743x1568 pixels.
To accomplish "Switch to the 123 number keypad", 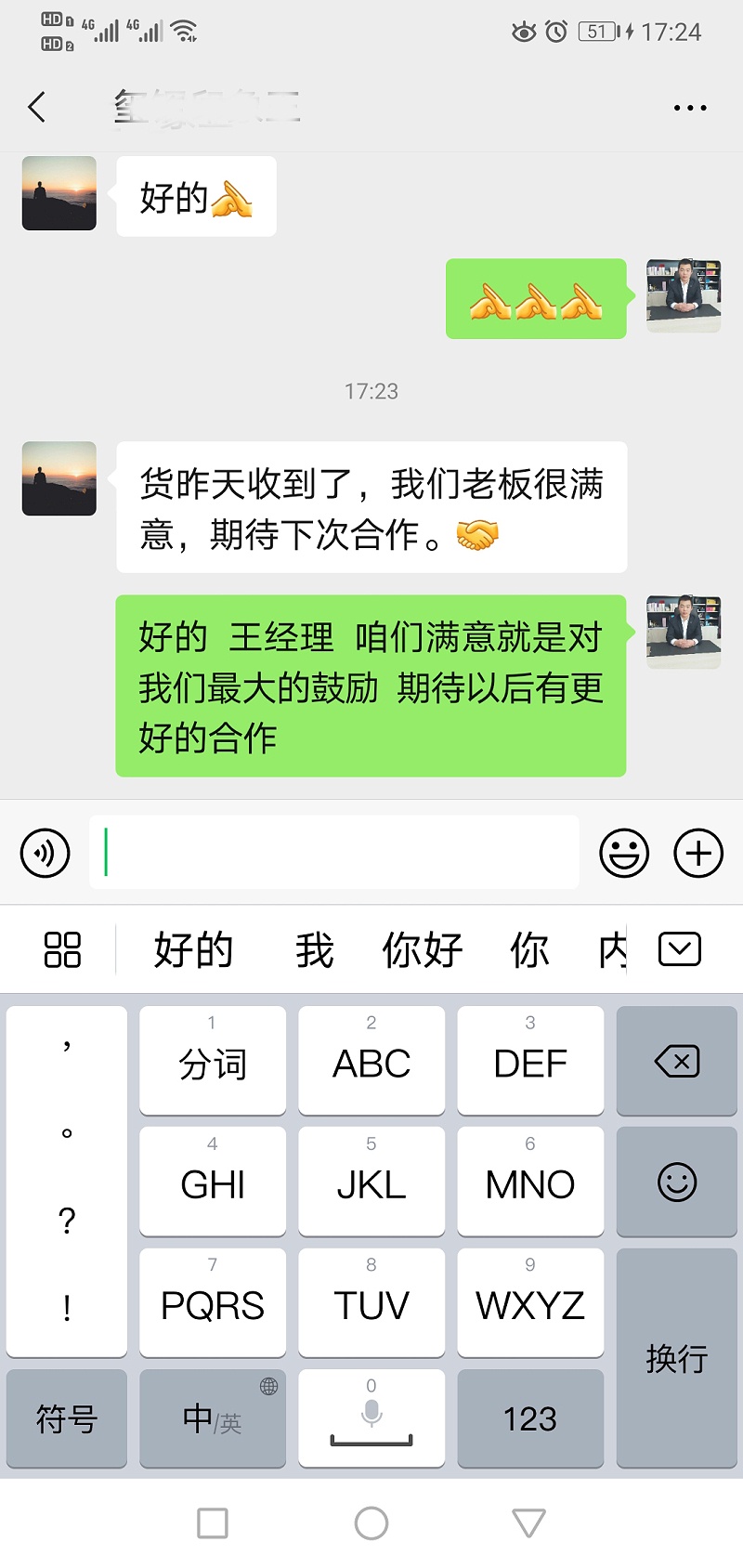I will 529,1418.
